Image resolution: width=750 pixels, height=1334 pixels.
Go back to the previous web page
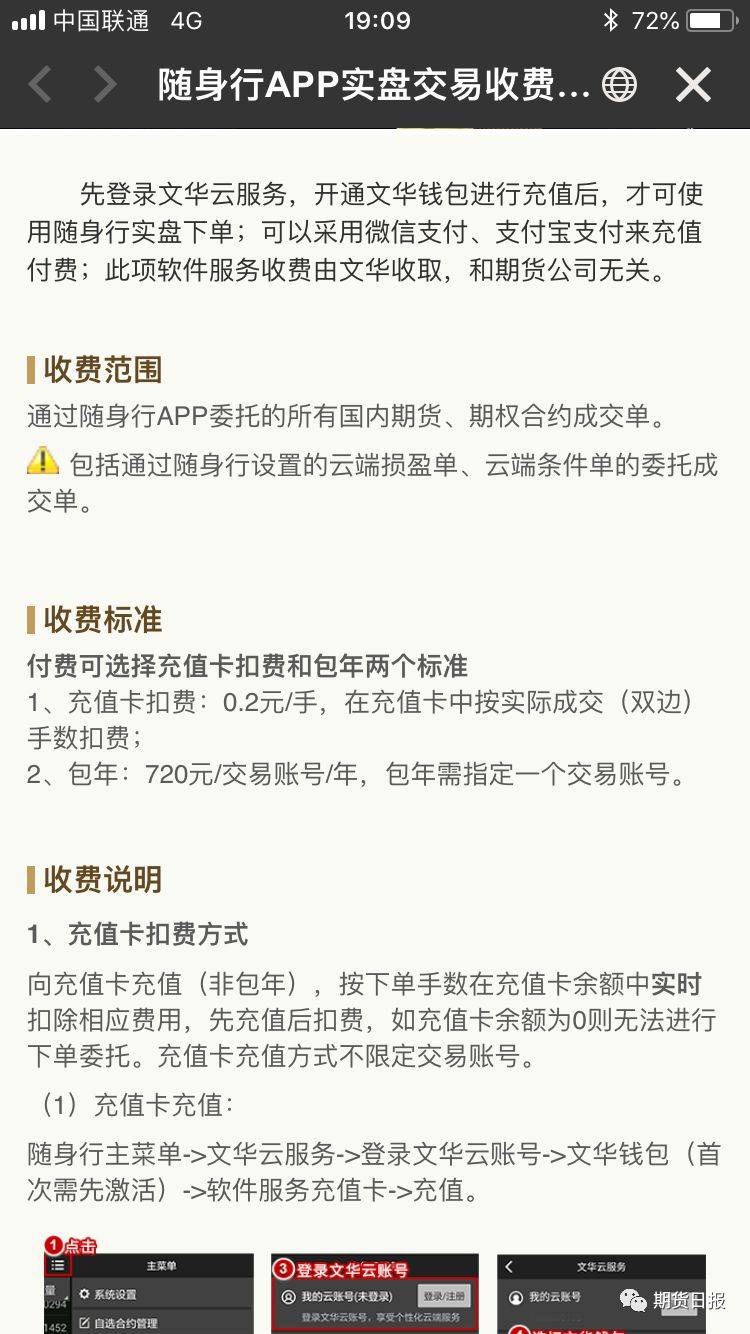40,85
